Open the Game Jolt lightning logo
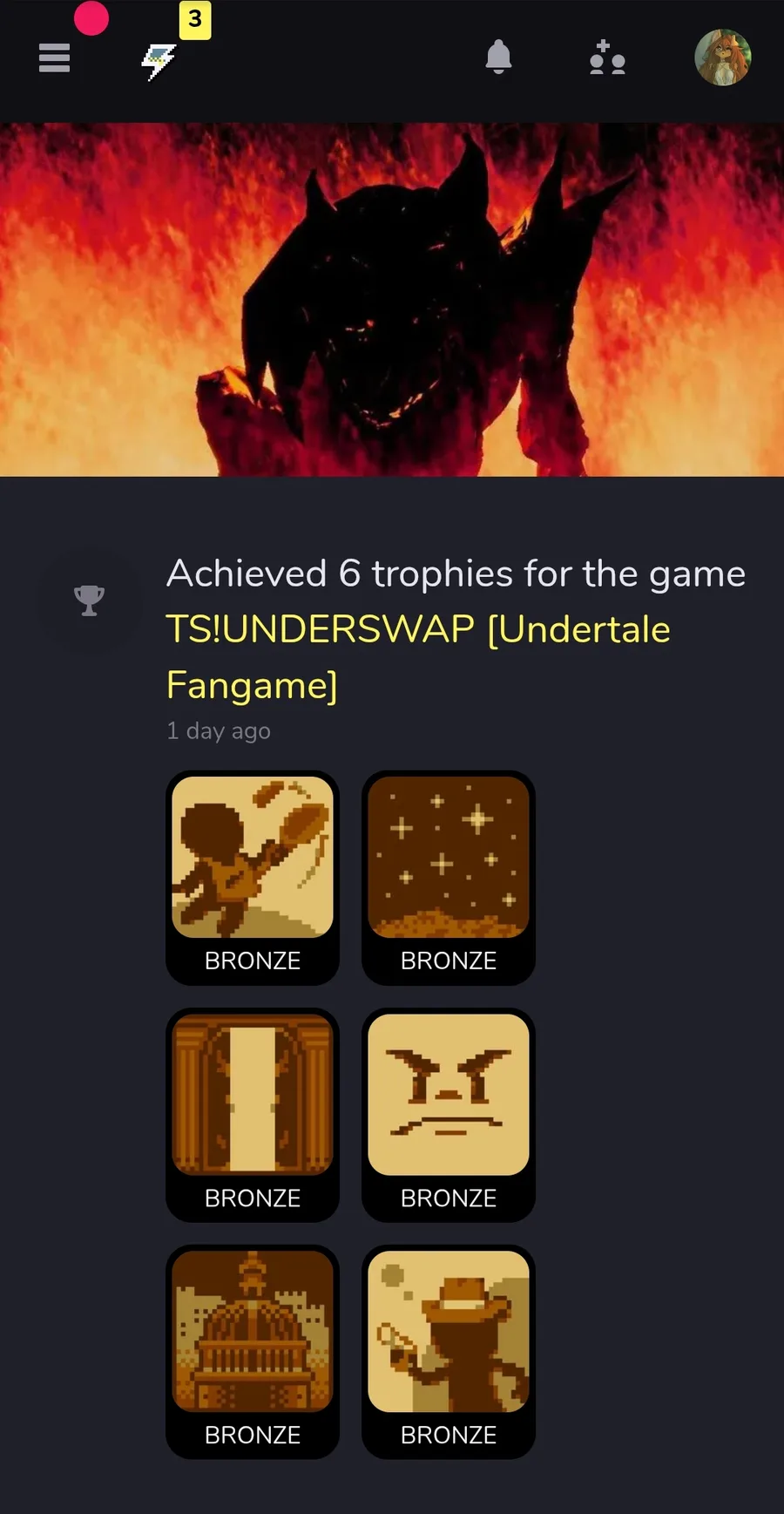 point(159,61)
